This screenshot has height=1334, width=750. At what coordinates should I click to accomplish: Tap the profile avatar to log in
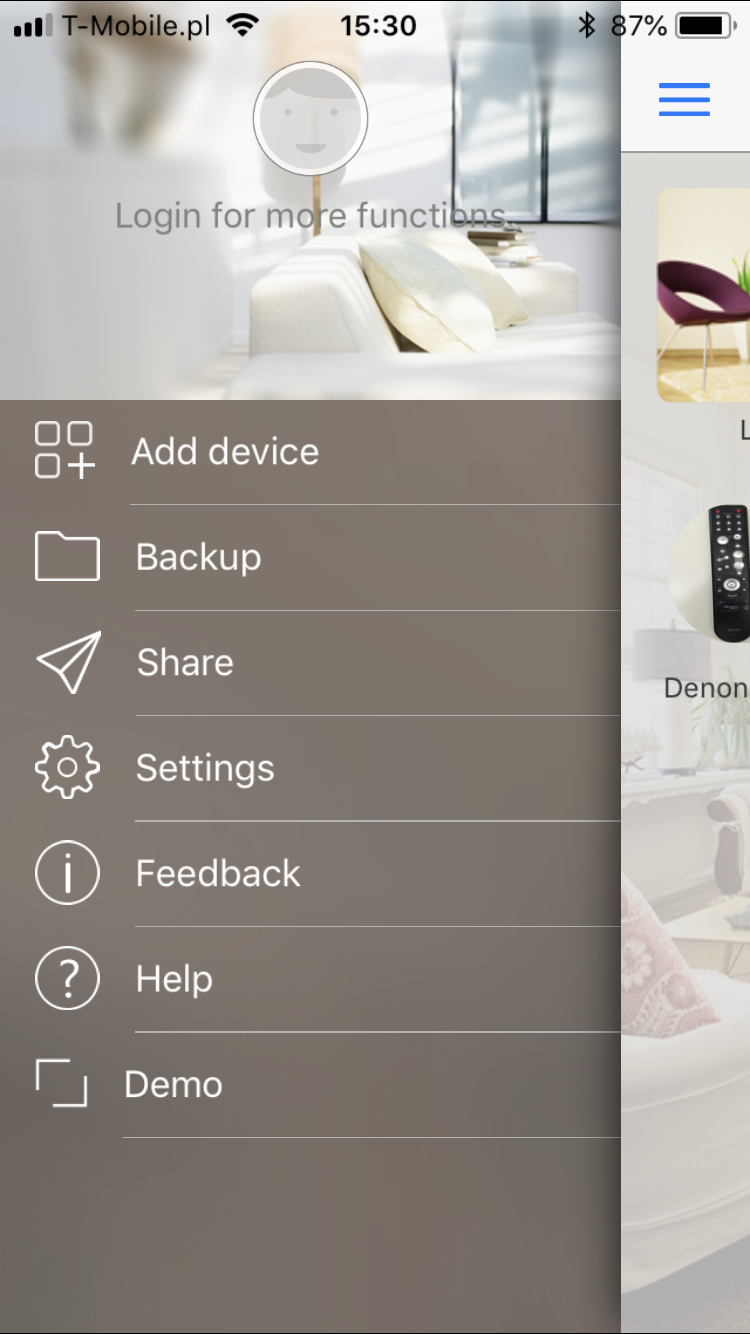pos(310,119)
